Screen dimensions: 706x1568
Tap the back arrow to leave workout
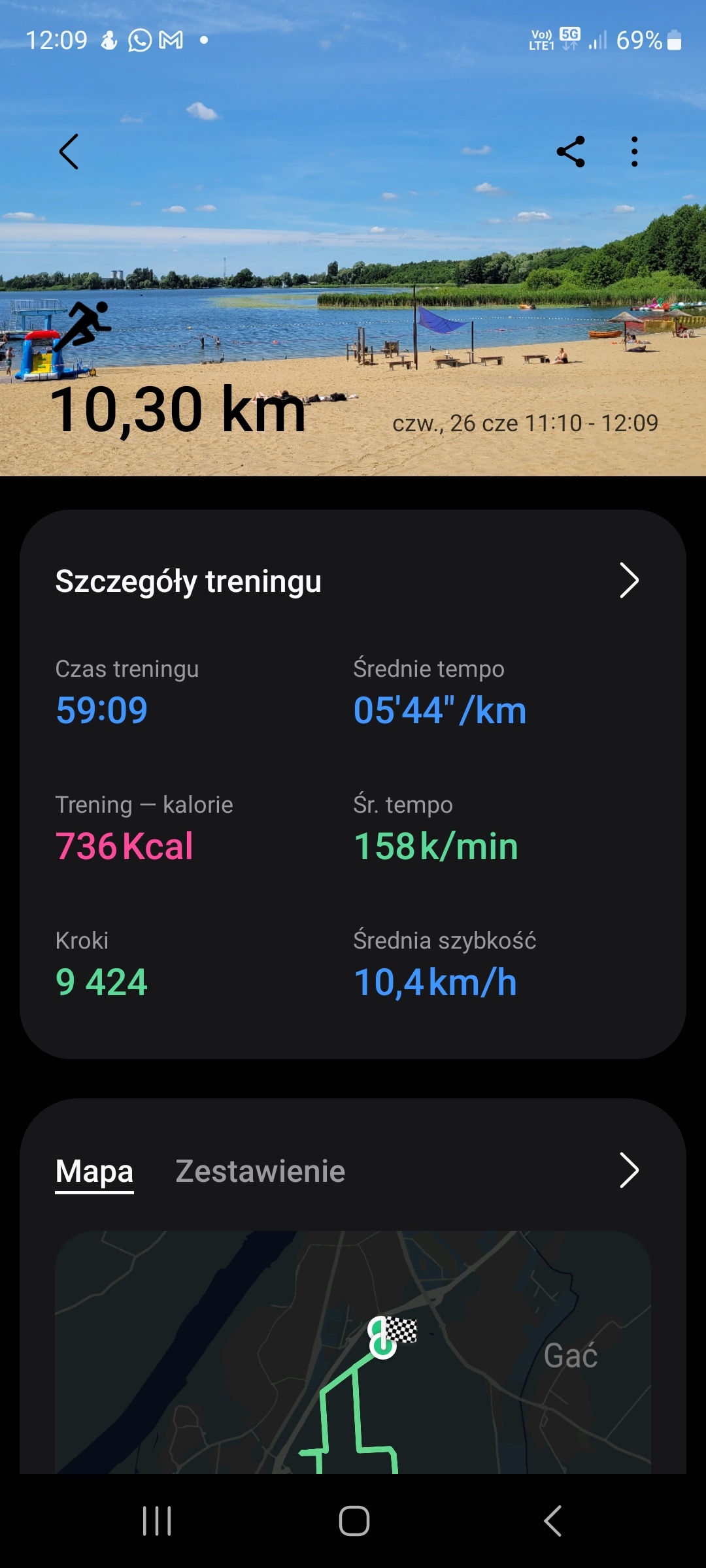pos(68,150)
